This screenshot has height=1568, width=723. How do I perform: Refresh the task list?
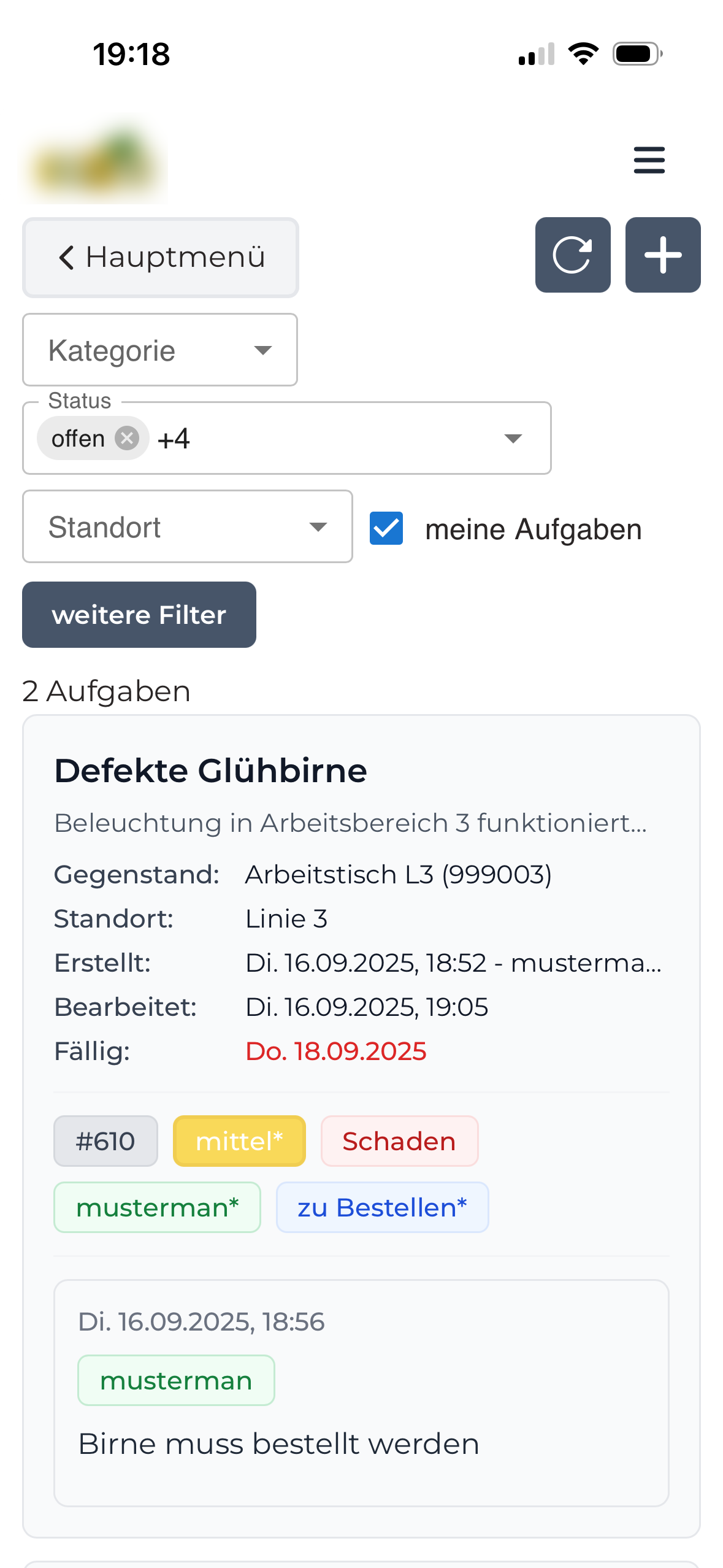(x=572, y=255)
